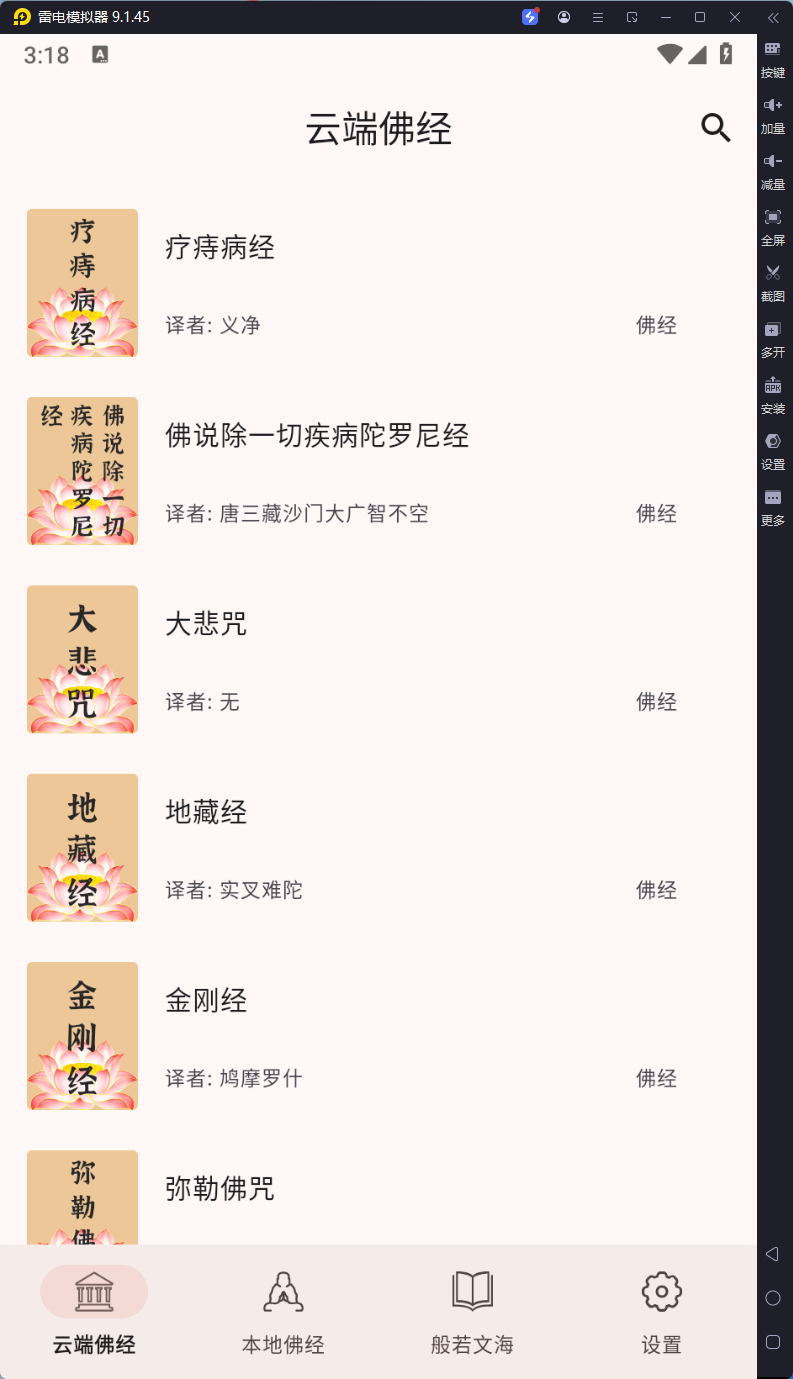Open the search icon in 云端佛经
The width and height of the screenshot is (793, 1379).
(x=714, y=128)
